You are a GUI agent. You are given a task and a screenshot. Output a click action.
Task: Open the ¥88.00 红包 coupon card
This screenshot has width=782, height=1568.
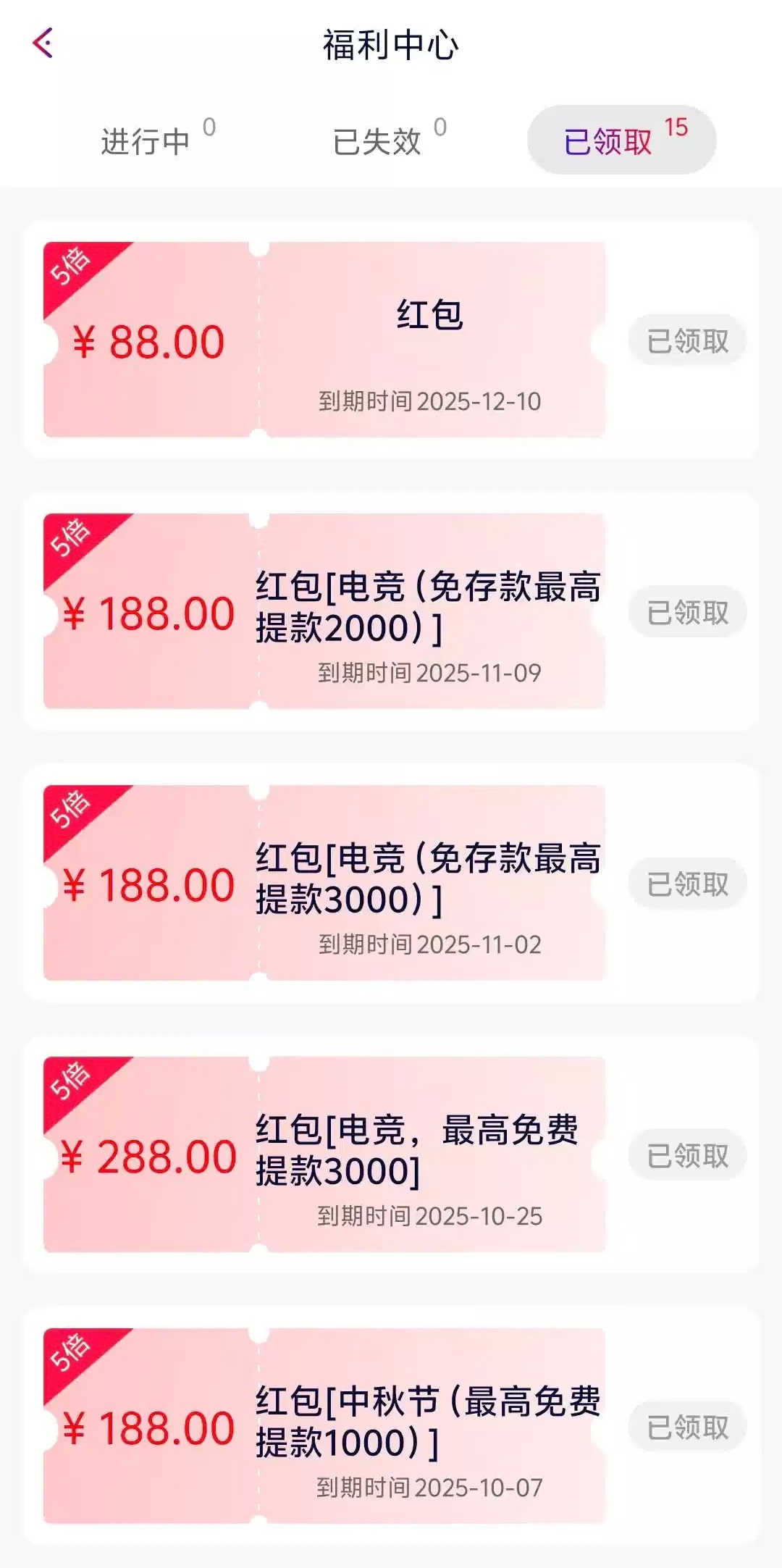(324, 340)
